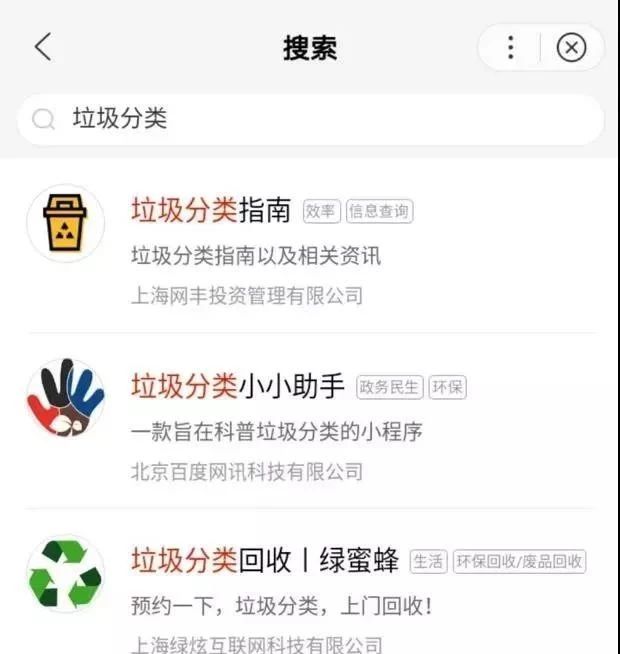Close the mini program search page
Viewport: 620px width, 654px height.
pos(571,47)
